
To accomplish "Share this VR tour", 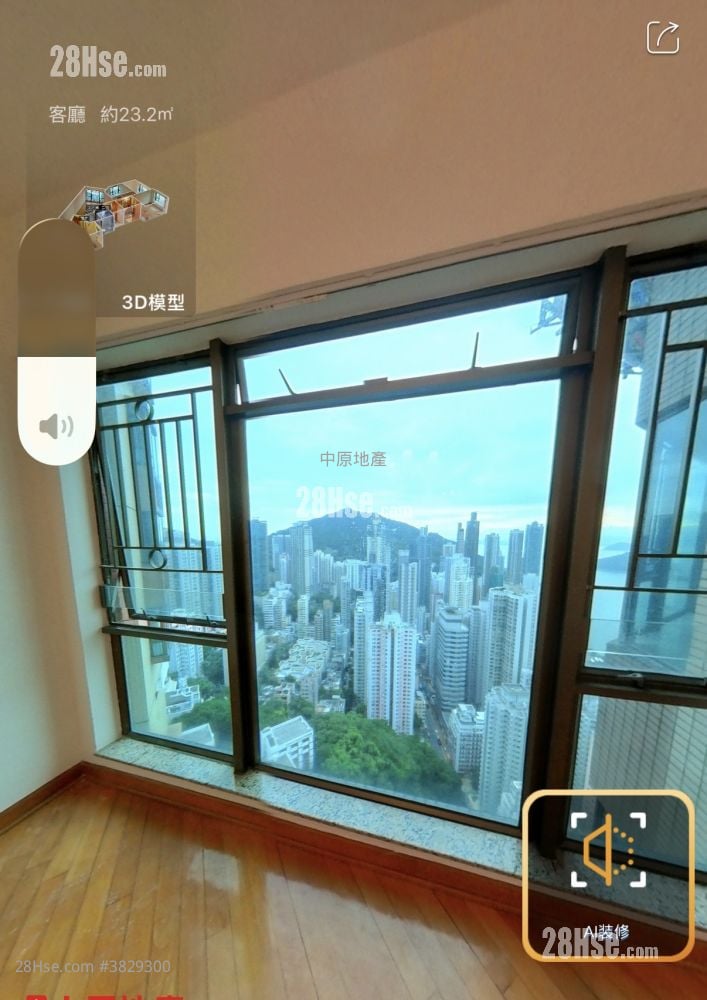I will [x=662, y=38].
